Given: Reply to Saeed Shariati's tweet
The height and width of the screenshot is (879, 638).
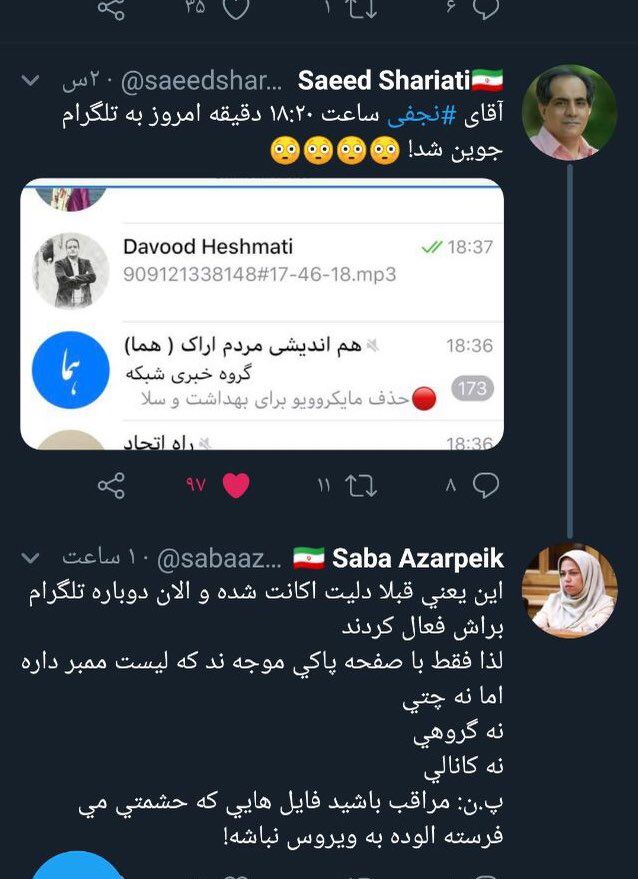Looking at the screenshot, I should coord(486,486).
